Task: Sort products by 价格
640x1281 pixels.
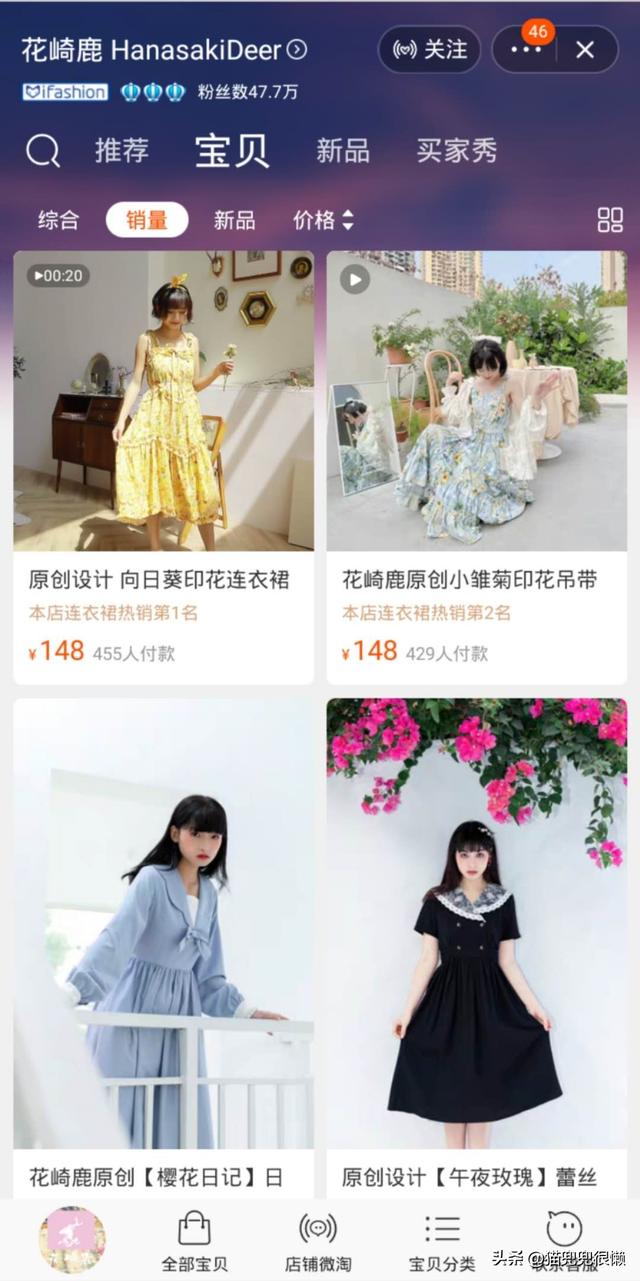Action: pos(323,220)
